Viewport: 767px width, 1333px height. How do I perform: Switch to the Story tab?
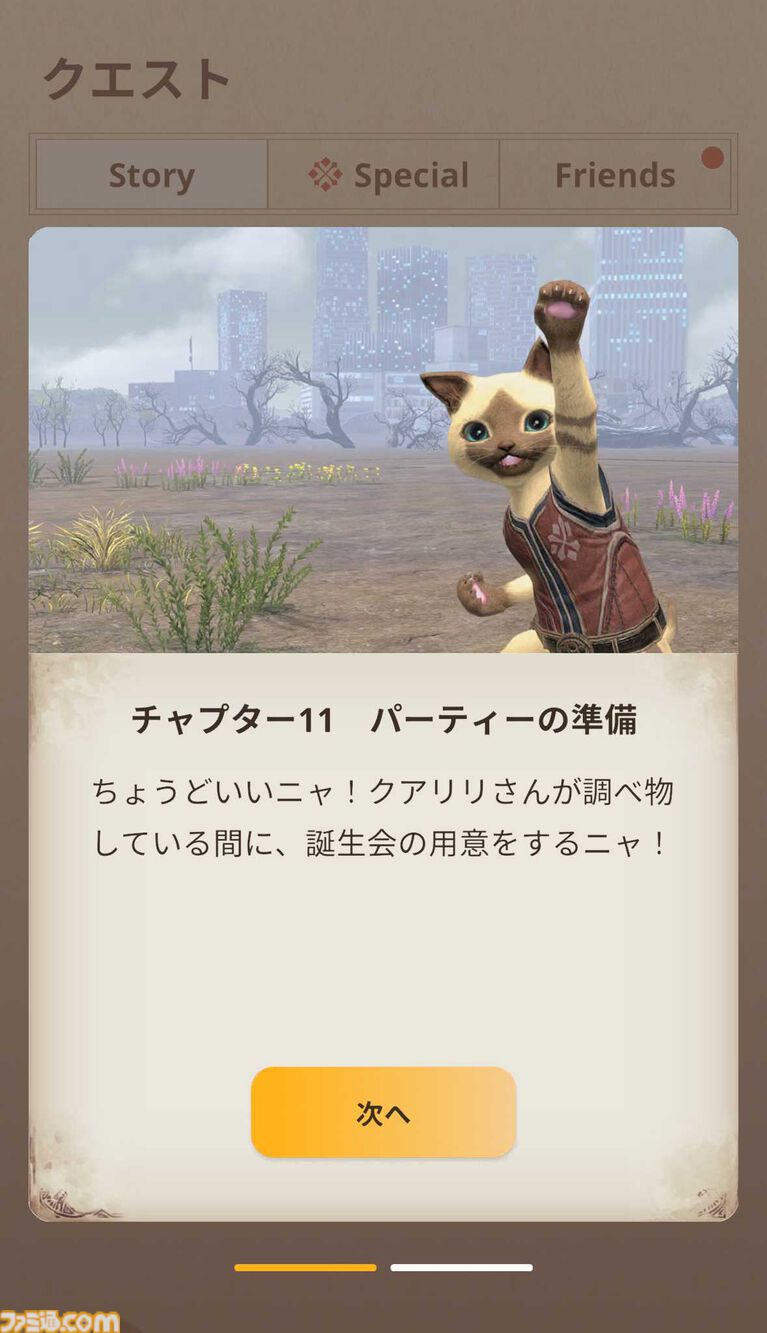(x=152, y=175)
